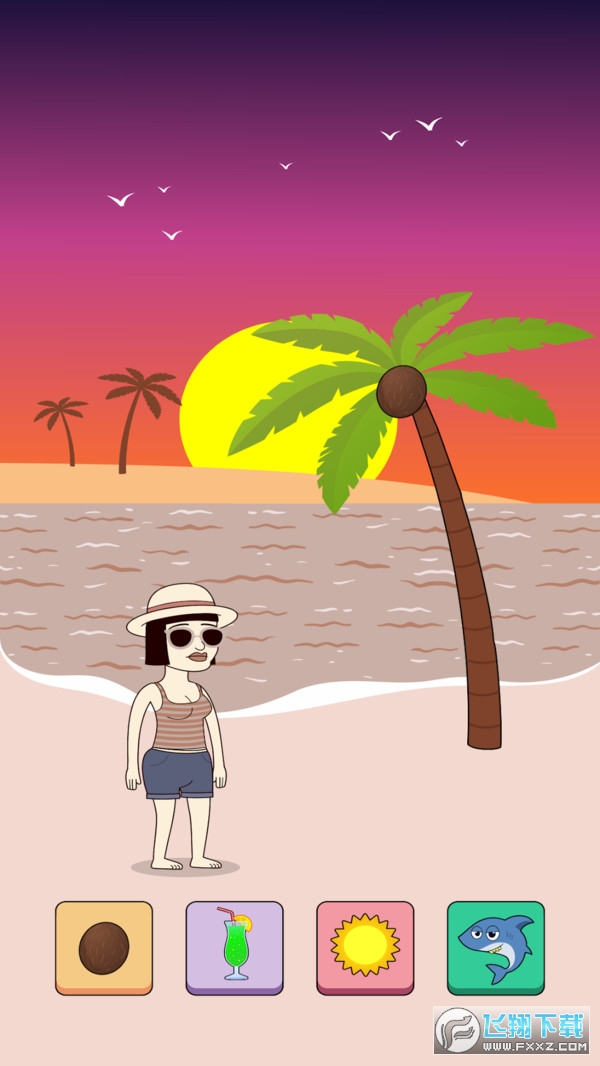Select the coconut item button

point(104,947)
